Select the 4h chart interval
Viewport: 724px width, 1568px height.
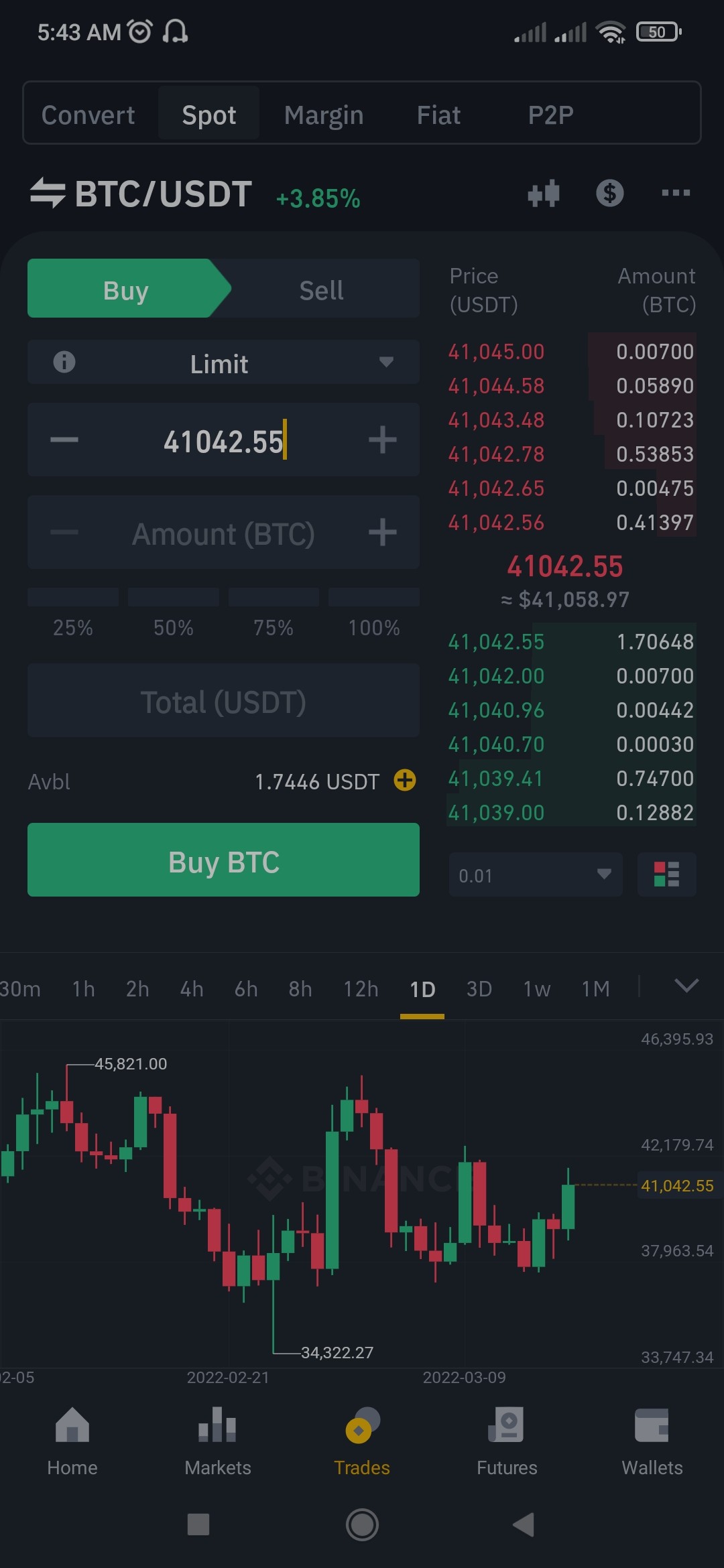(192, 988)
